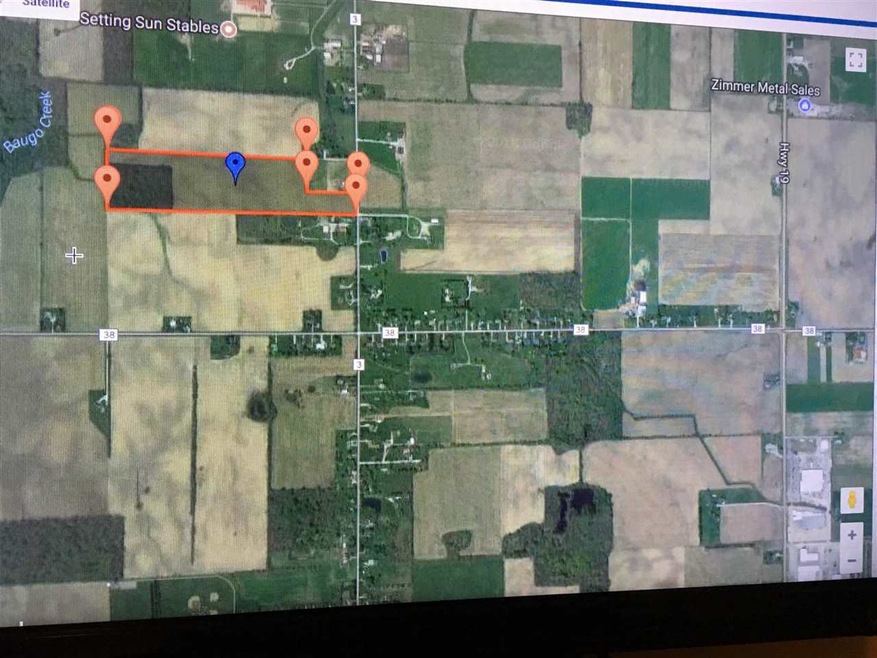The width and height of the screenshot is (877, 658).
Task: Zoom out of the map
Action: coord(851,563)
